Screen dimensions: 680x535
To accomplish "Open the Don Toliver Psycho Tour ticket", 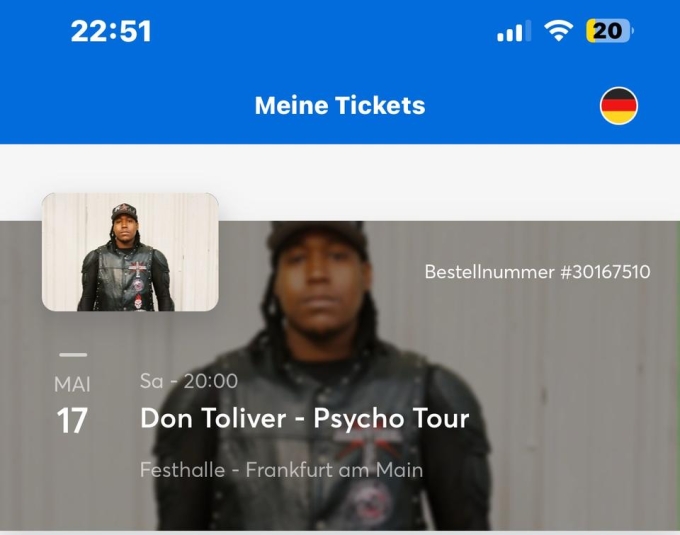I will pos(304,418).
